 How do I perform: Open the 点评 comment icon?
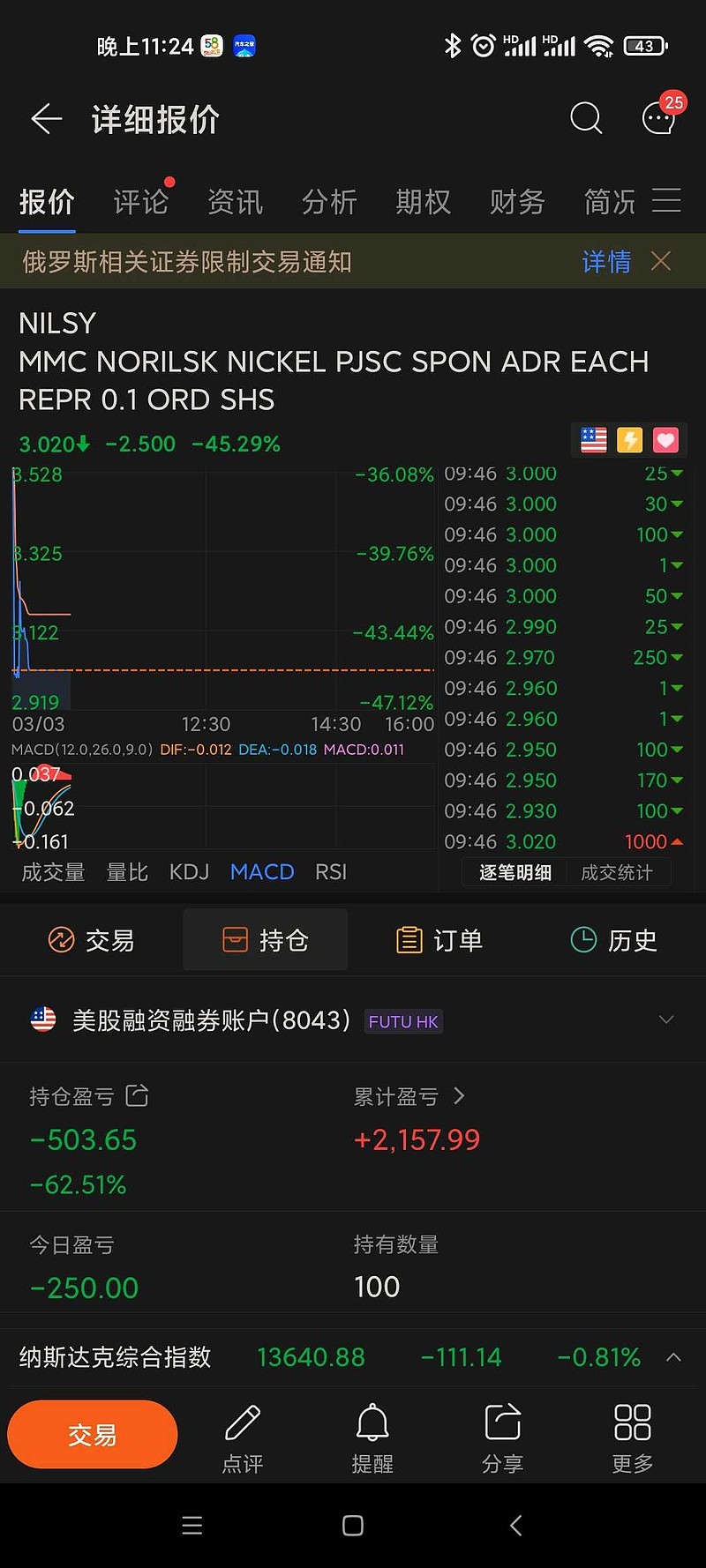click(243, 1433)
